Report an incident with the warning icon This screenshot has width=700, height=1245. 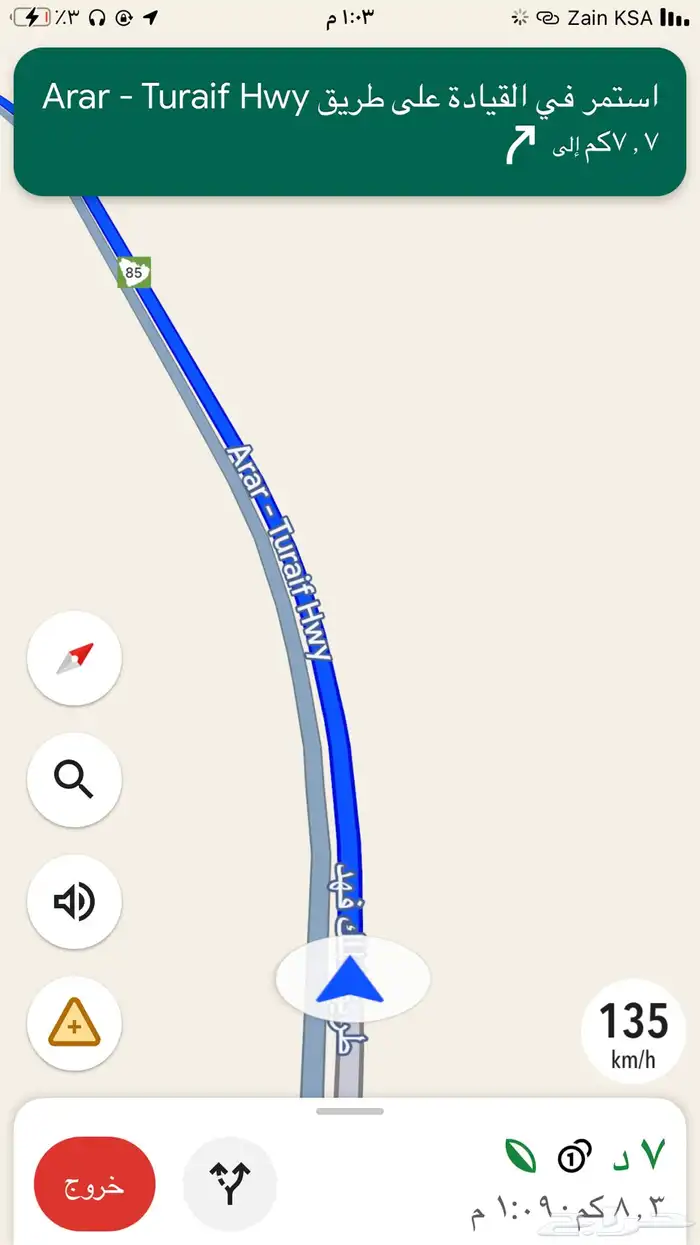tap(75, 1024)
